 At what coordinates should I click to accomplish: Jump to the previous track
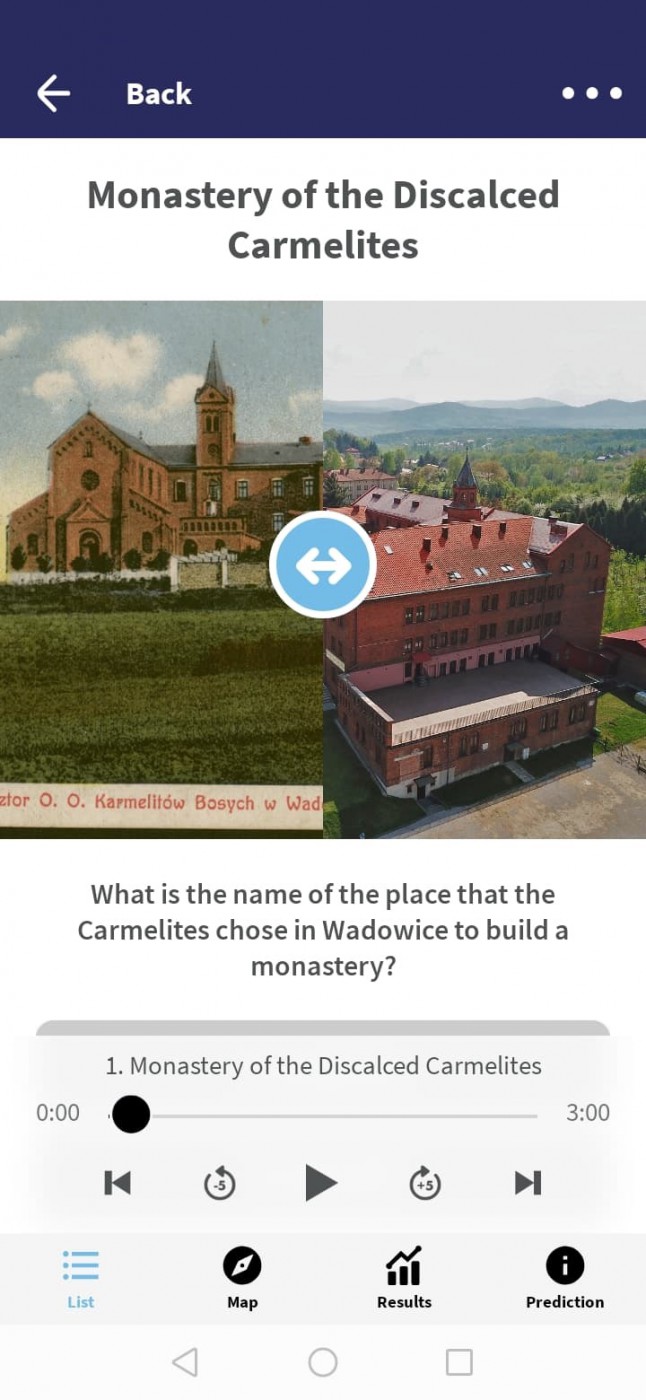(117, 1183)
